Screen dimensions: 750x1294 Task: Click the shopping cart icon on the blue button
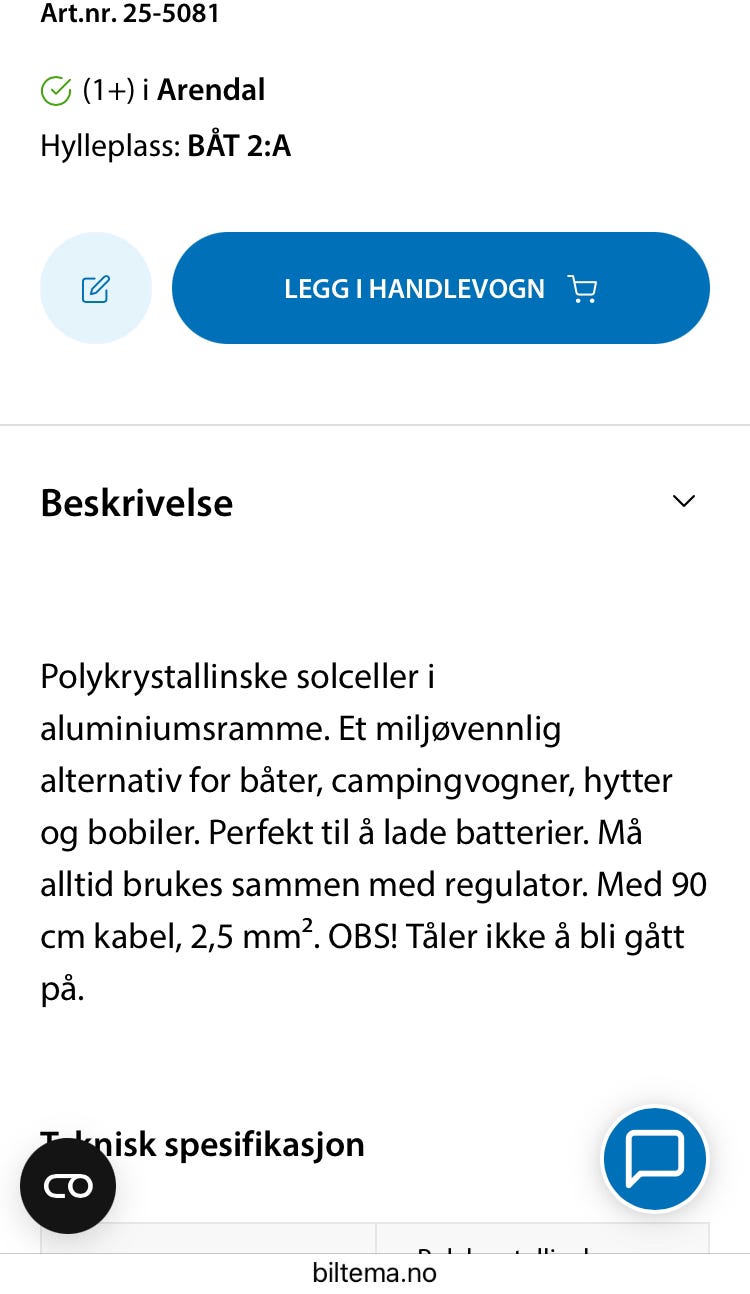pyautogui.click(x=583, y=288)
